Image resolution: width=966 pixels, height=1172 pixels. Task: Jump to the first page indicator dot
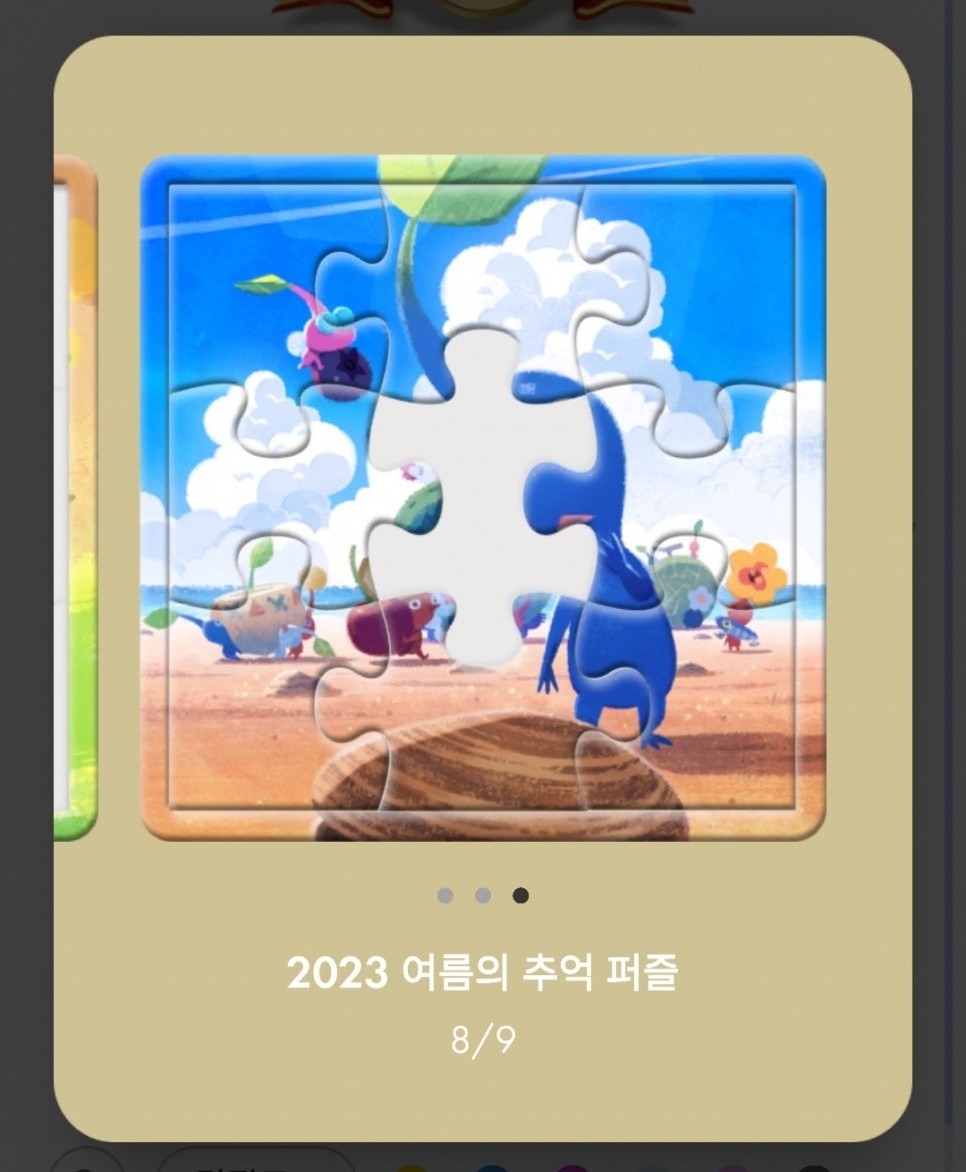click(445, 895)
